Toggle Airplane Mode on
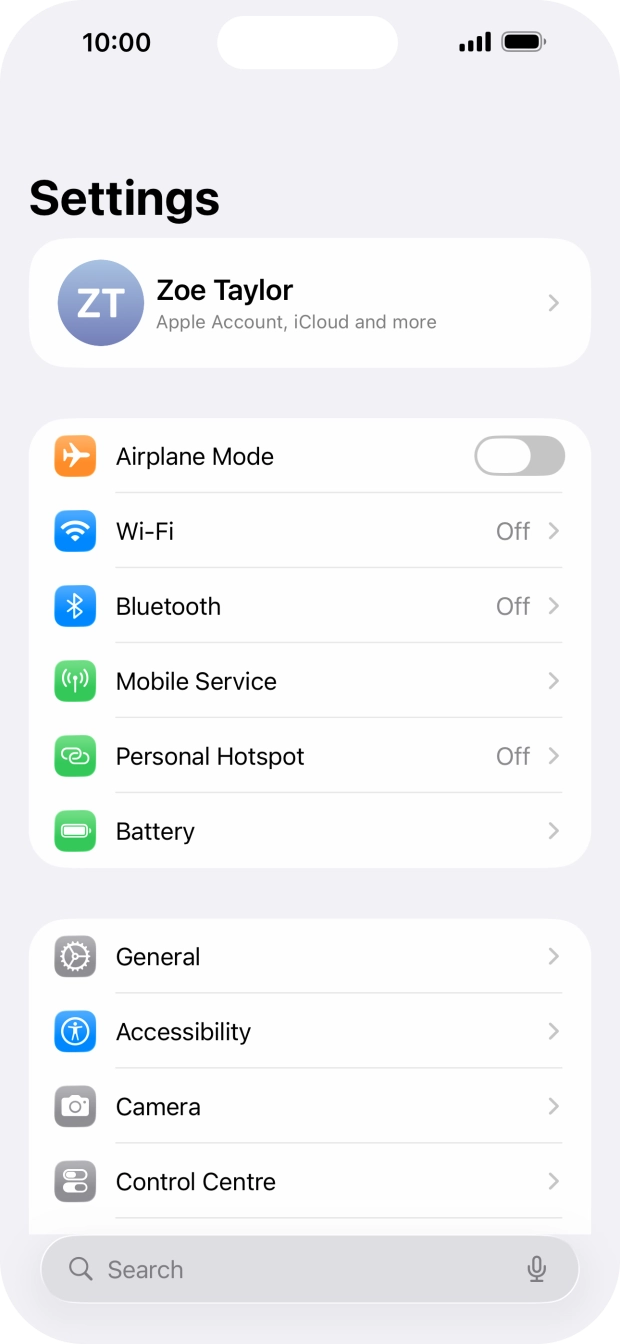 coord(519,456)
